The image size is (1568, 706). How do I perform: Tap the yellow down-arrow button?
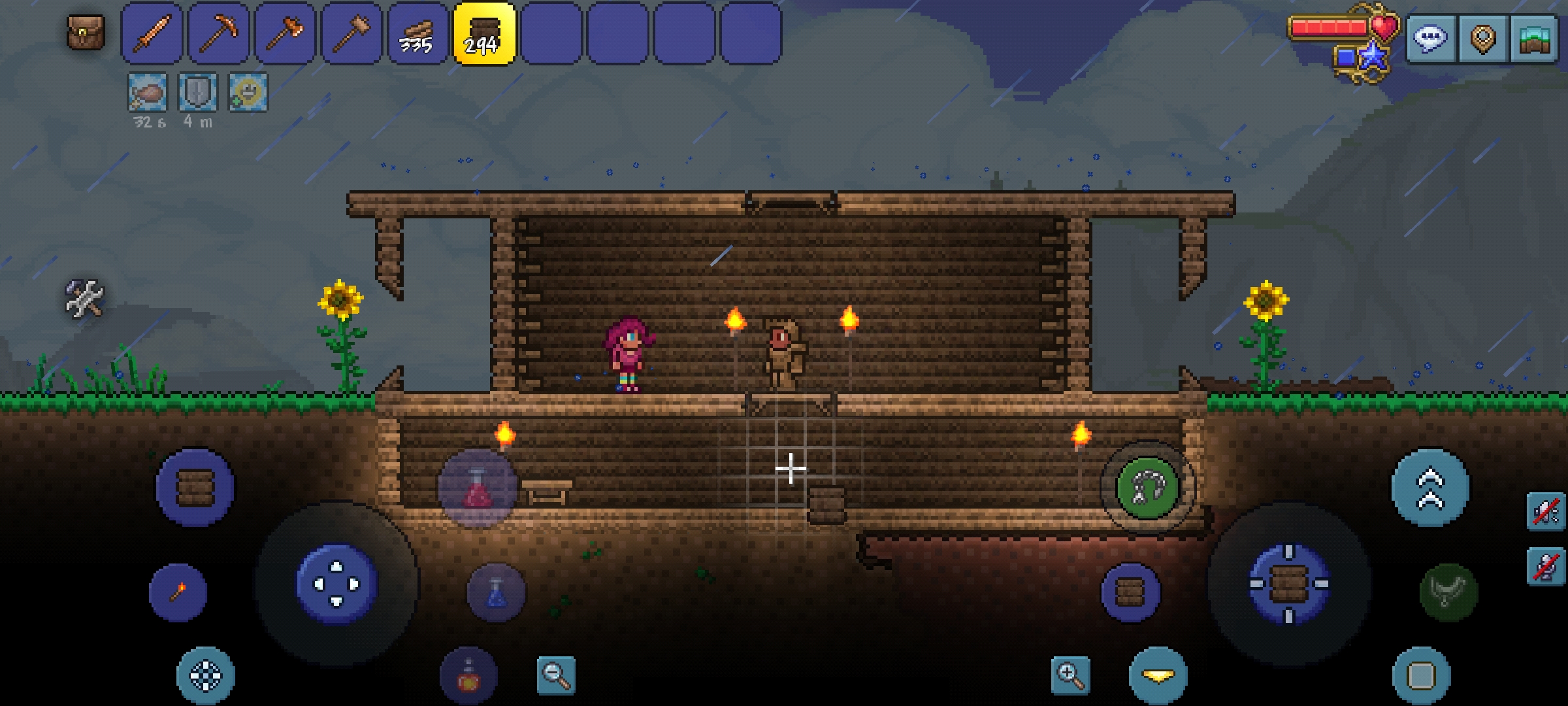tap(1158, 676)
